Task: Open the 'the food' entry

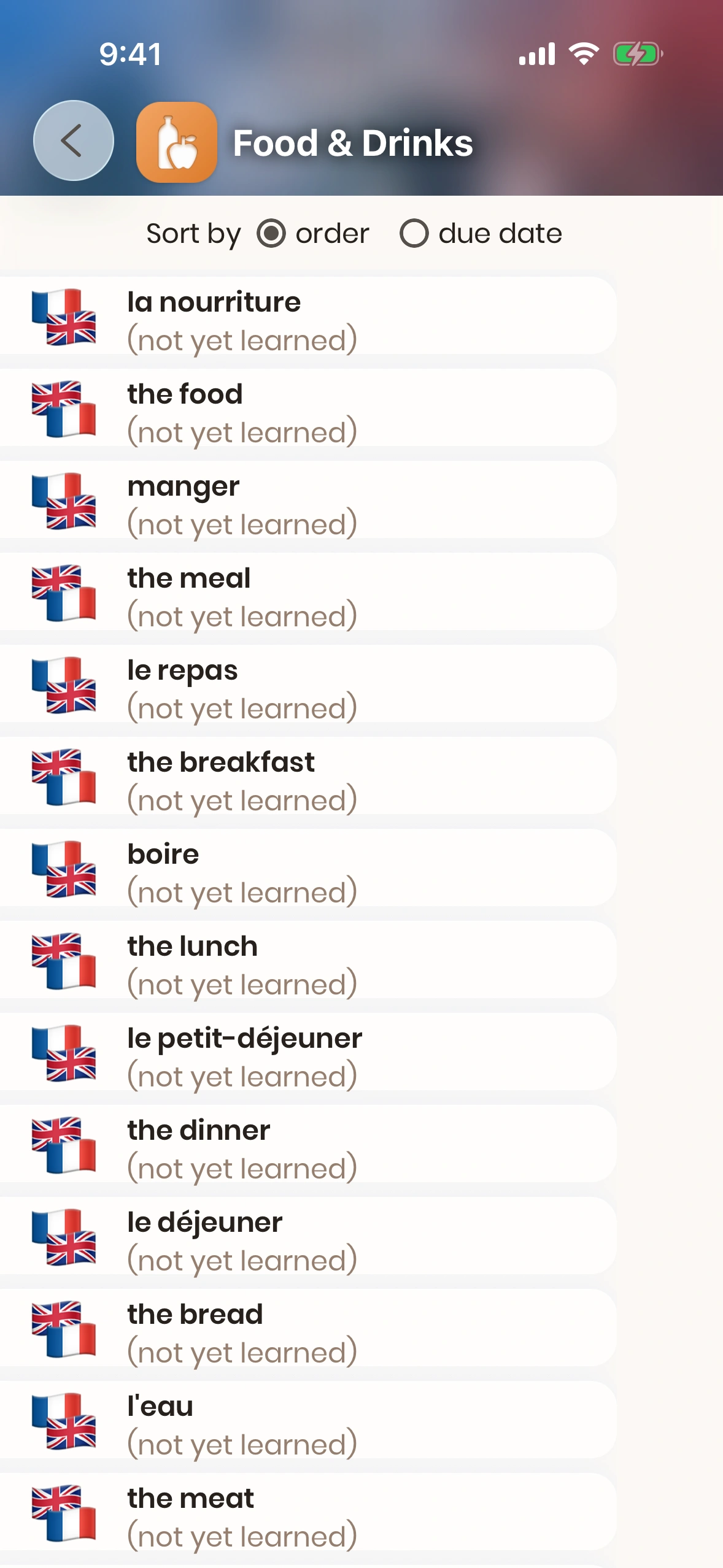Action: click(307, 409)
